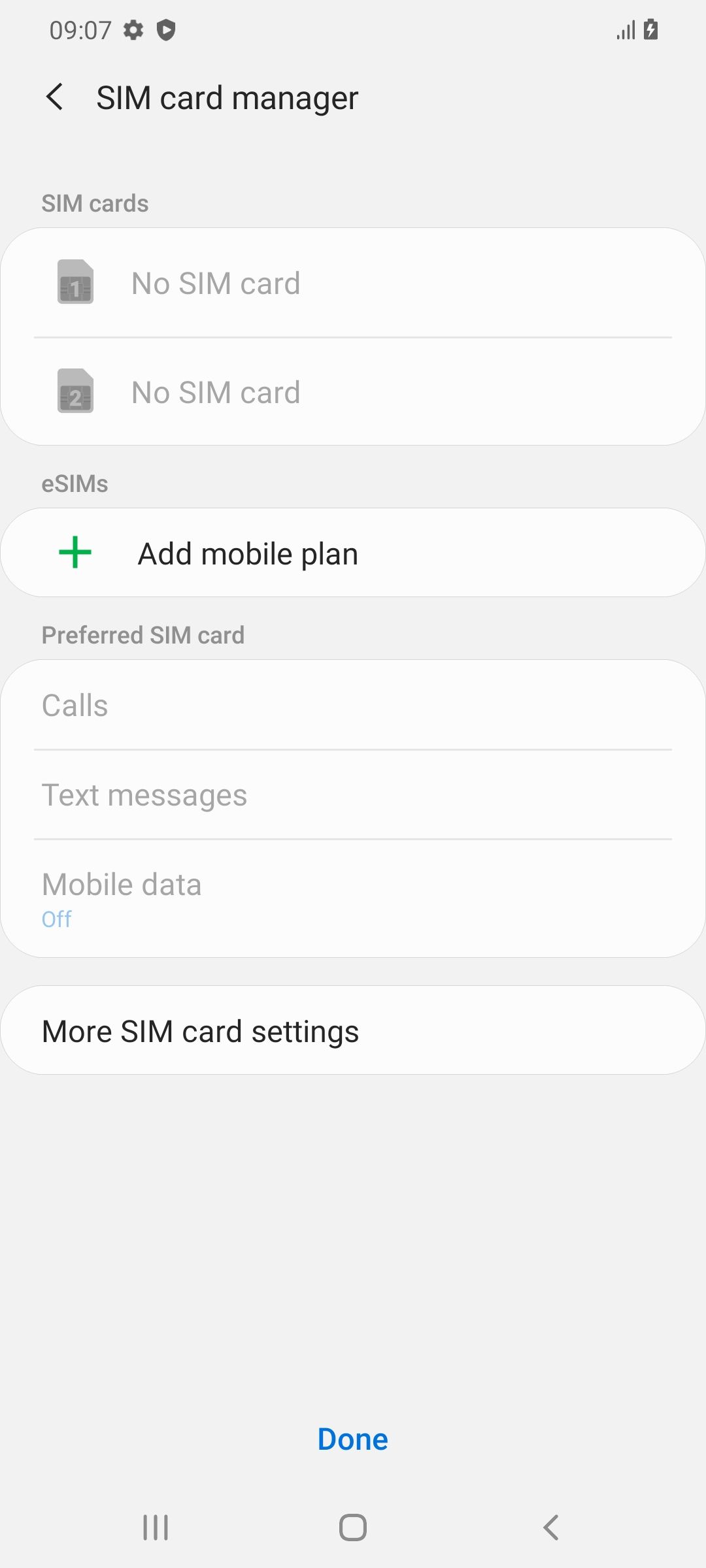Screen dimensions: 706x1568
Task: Open More SIM card settings
Action: (353, 1030)
